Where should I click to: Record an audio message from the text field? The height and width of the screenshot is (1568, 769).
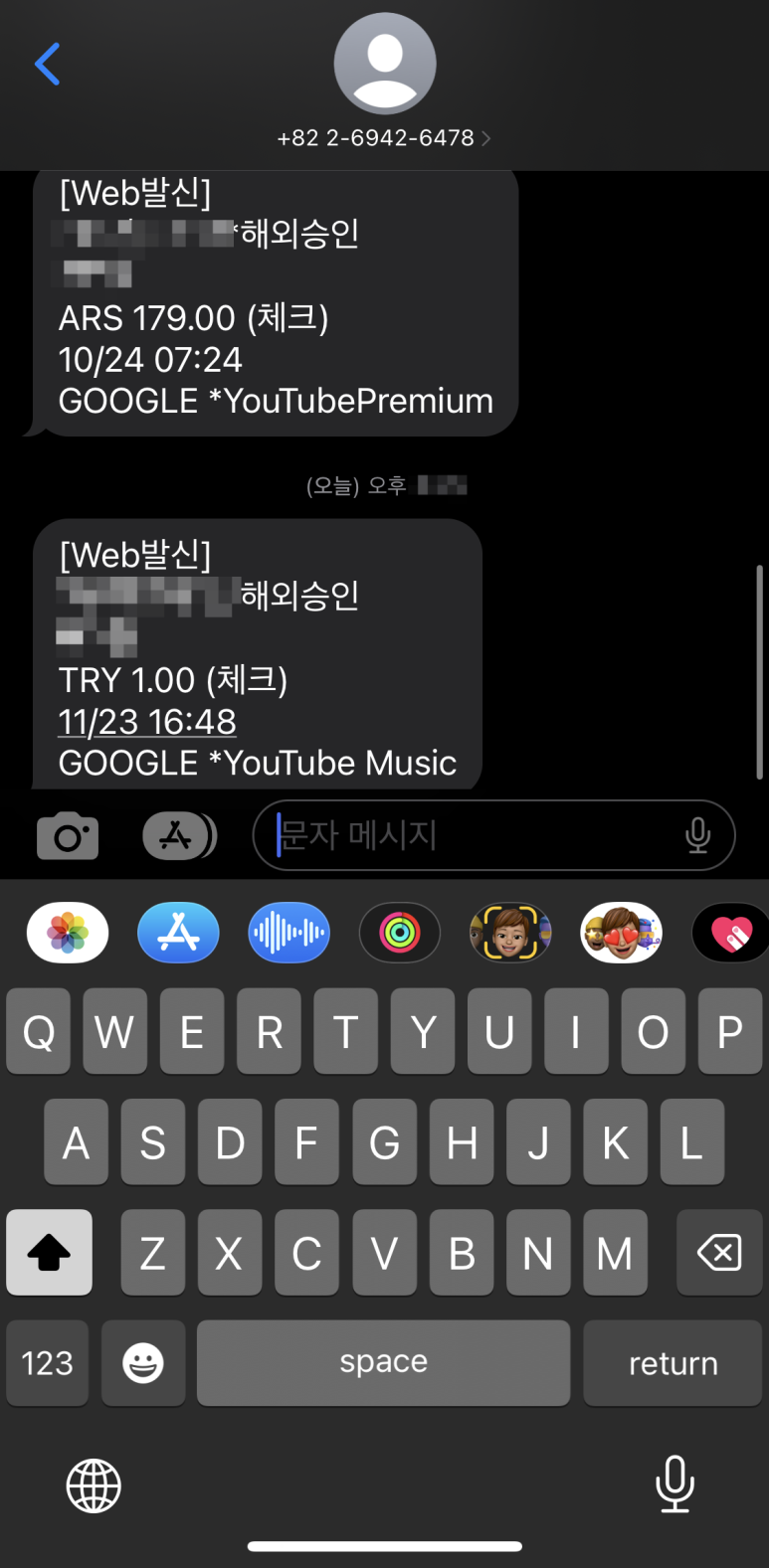click(x=698, y=836)
